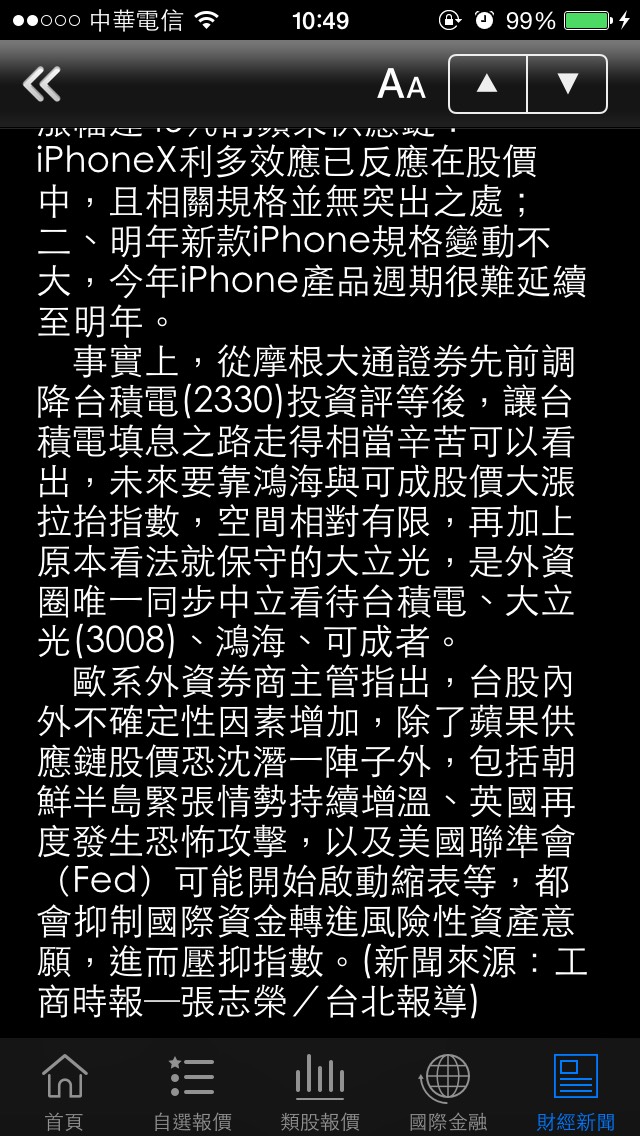640x1136 pixels.
Task: Go to previous article with up arrow
Action: 488,84
